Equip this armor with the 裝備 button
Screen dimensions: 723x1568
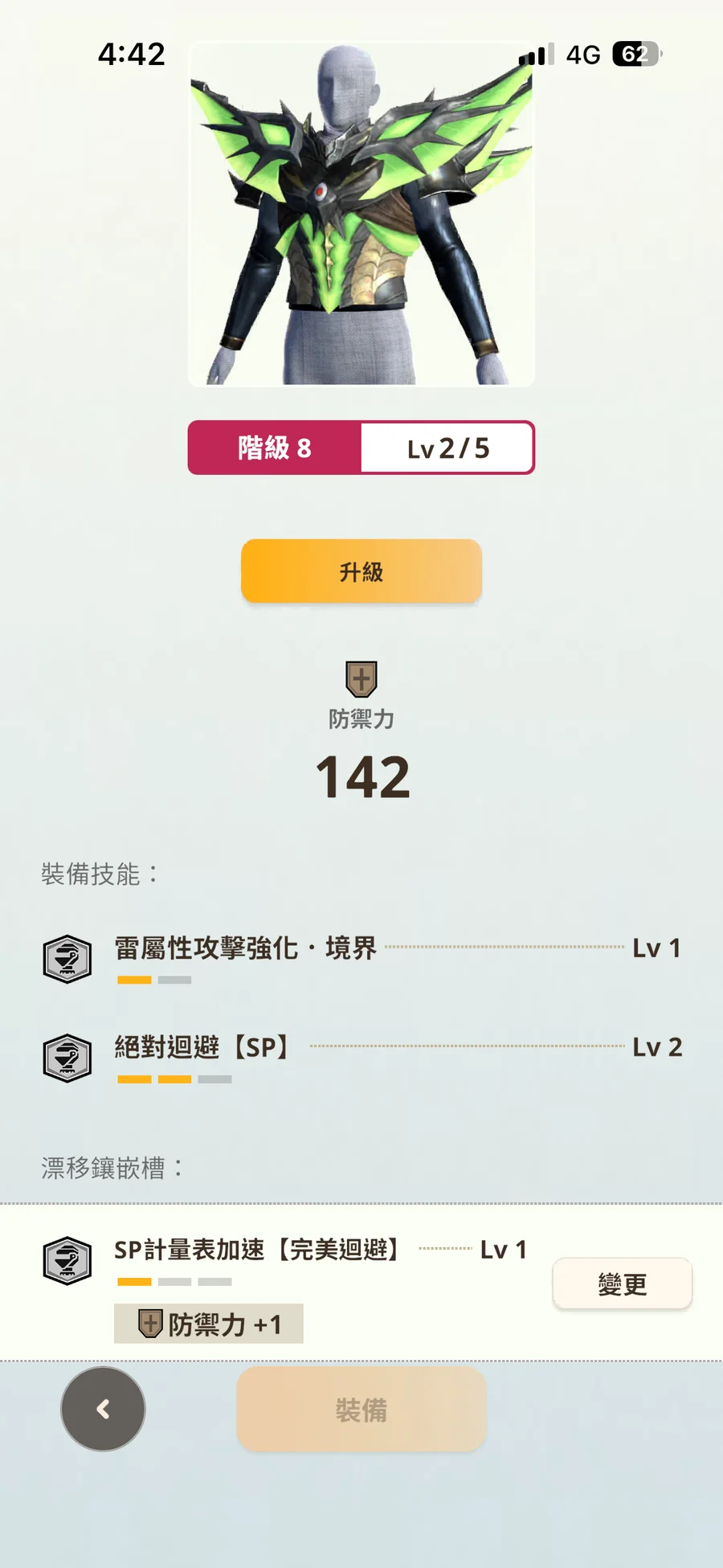pyautogui.click(x=361, y=1410)
